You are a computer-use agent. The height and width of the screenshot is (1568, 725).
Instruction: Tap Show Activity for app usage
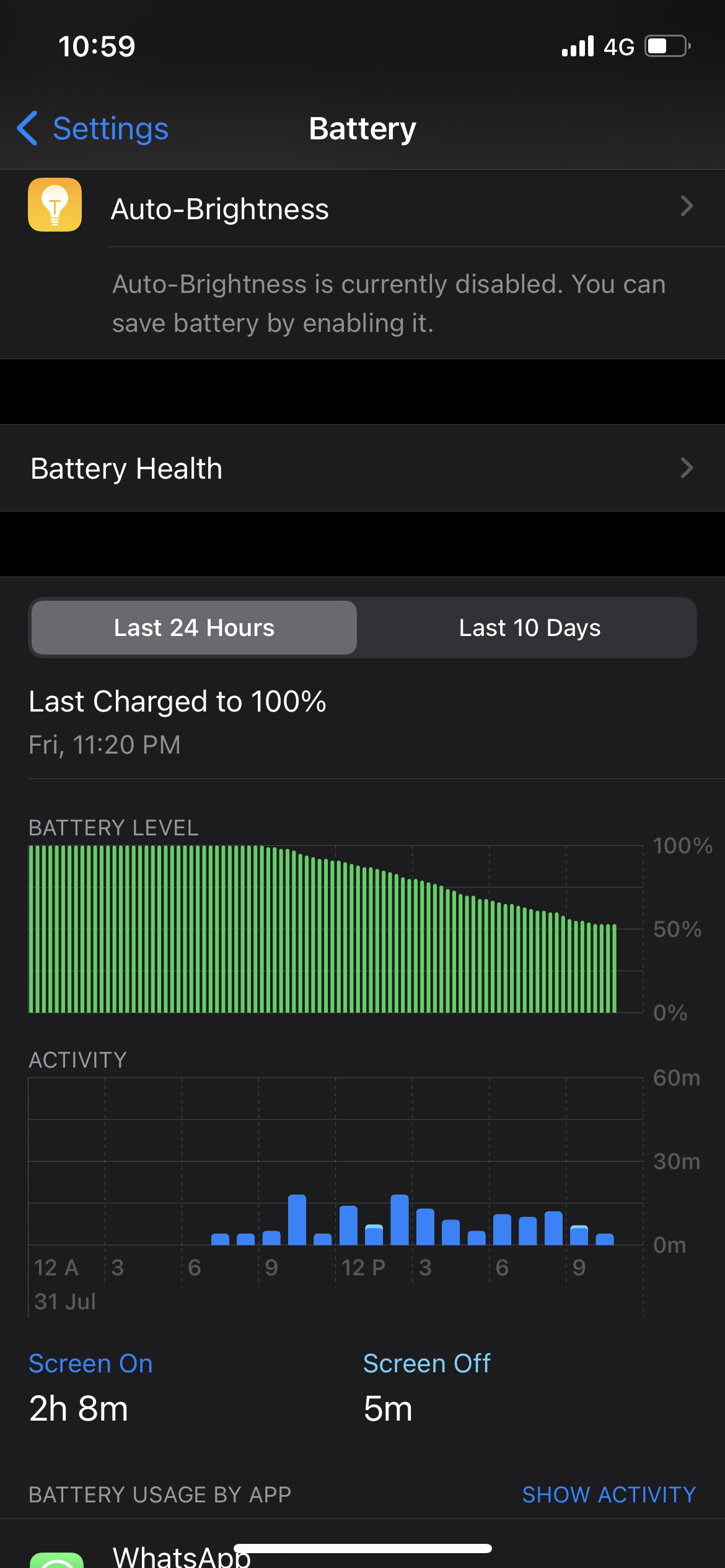[x=609, y=1494]
